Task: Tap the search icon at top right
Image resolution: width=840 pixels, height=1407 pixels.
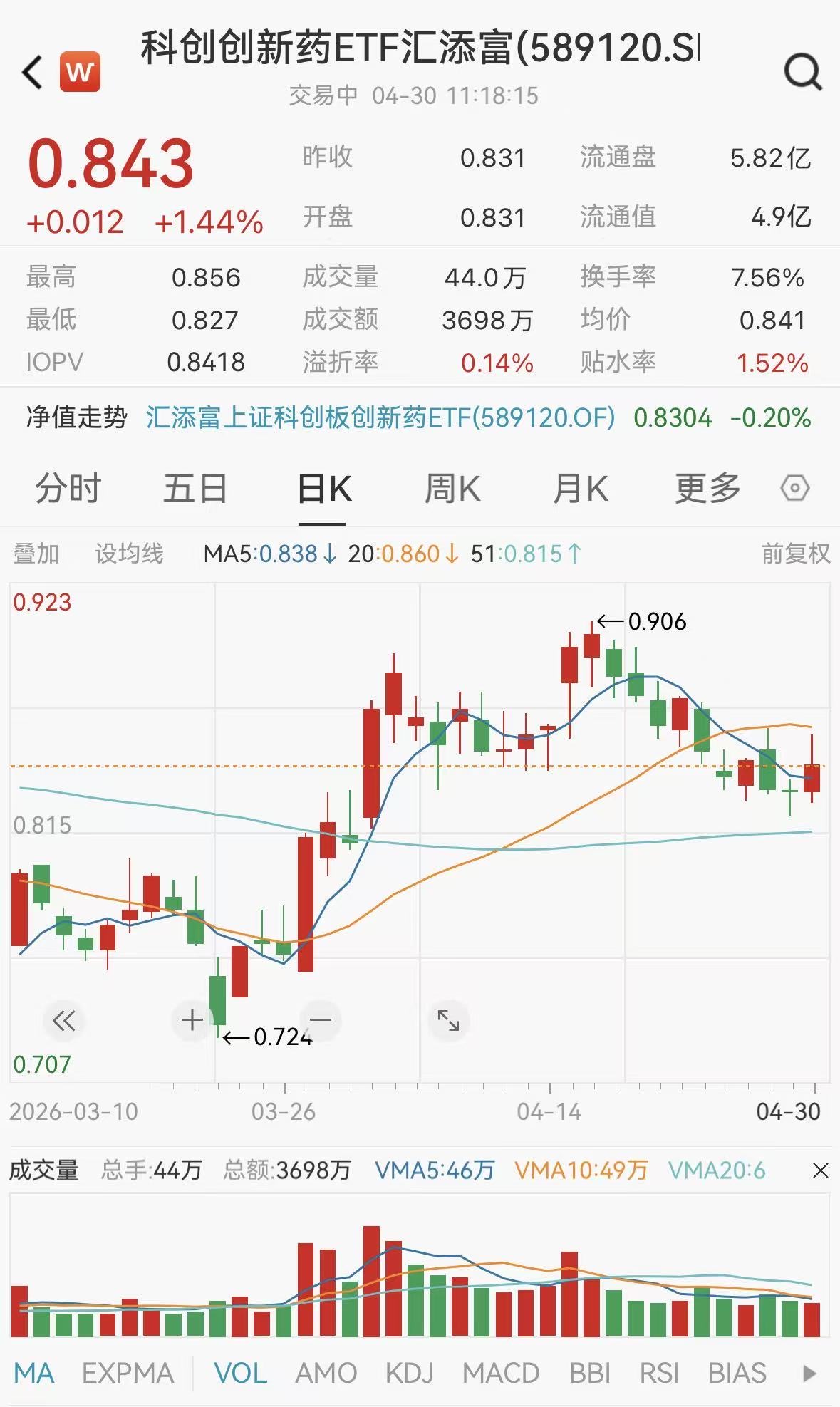Action: 804,71
